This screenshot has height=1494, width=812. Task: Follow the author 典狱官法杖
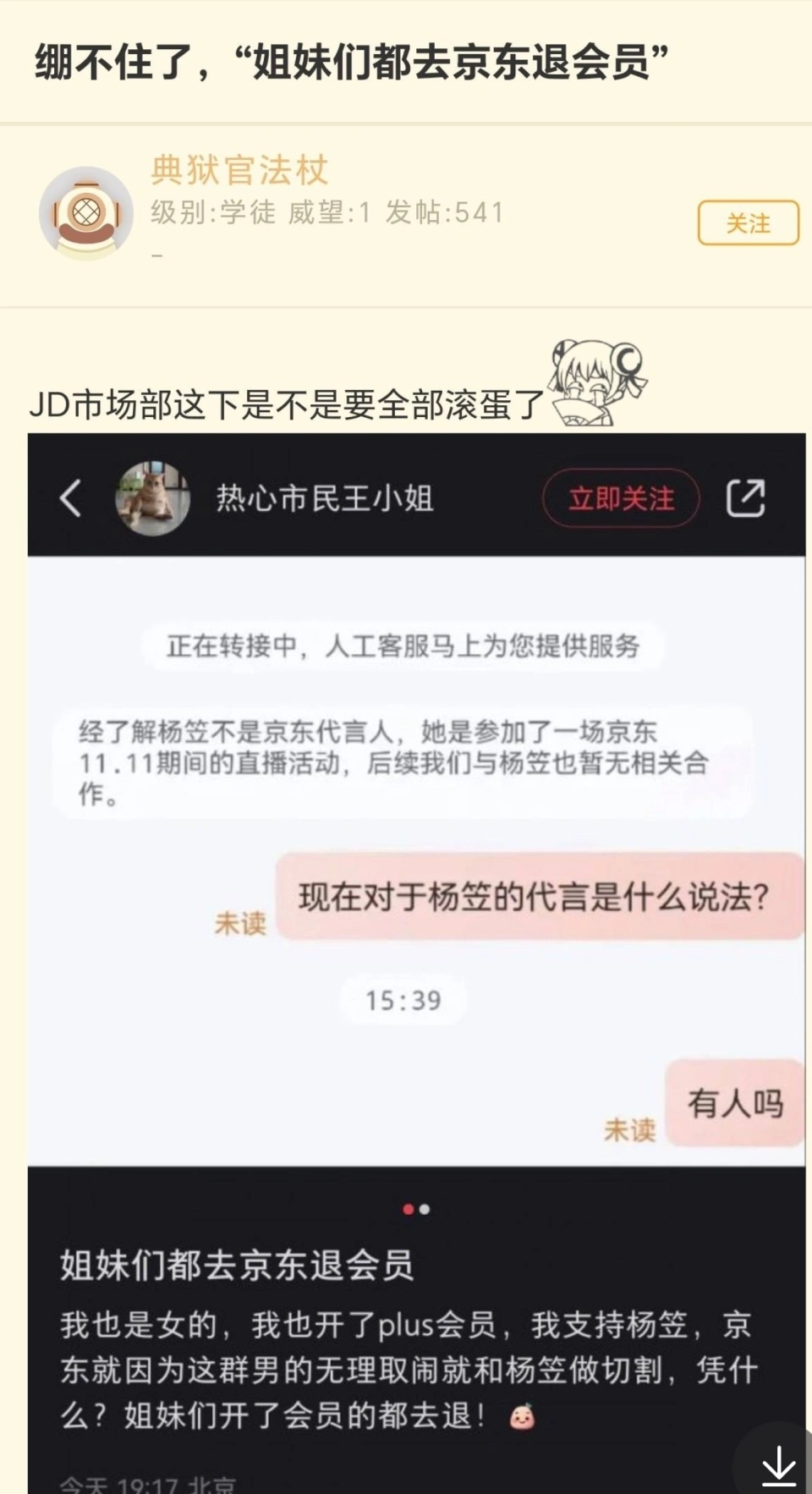(x=748, y=223)
